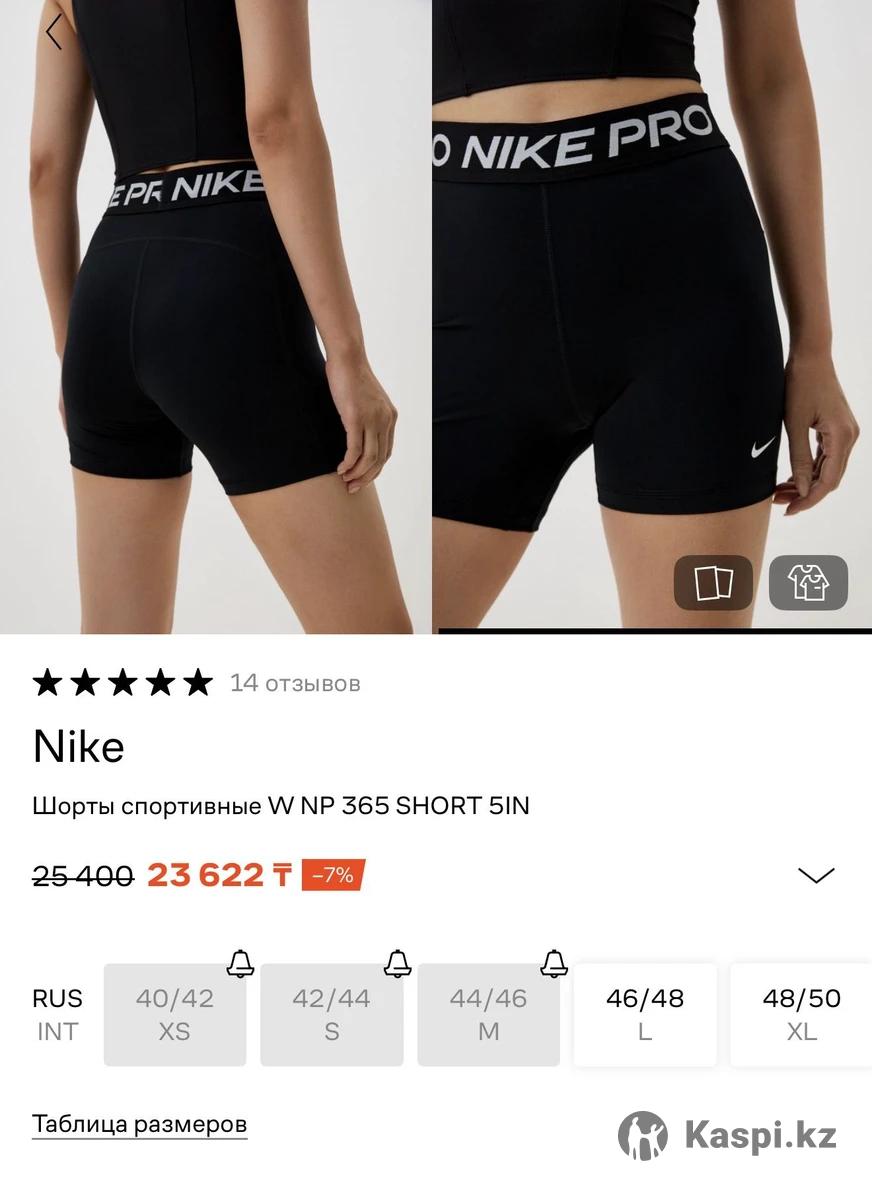Viewport: 872px width, 1200px height.
Task: Tap unavailable size 44/46 M
Action: 488,1014
